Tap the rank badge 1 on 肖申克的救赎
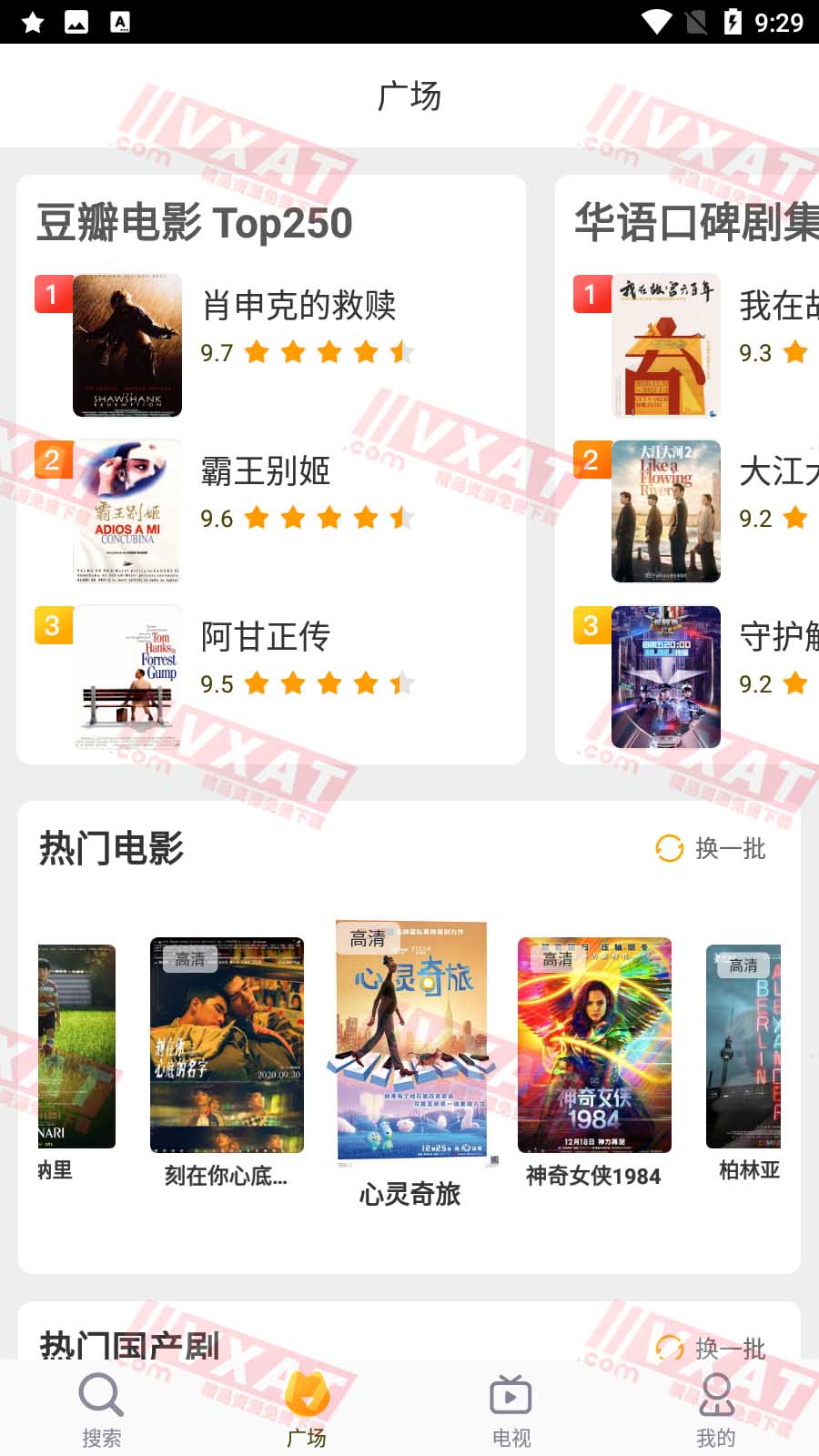Screen dimensions: 819x1456 [x=54, y=293]
